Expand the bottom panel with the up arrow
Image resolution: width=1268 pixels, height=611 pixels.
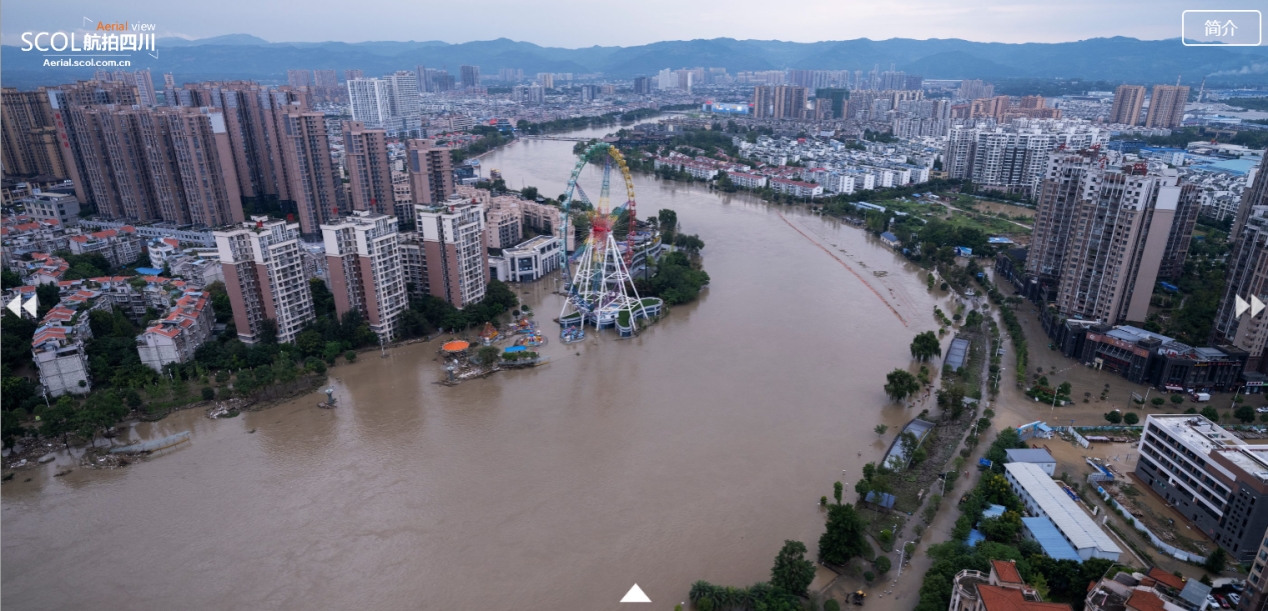coord(635,594)
